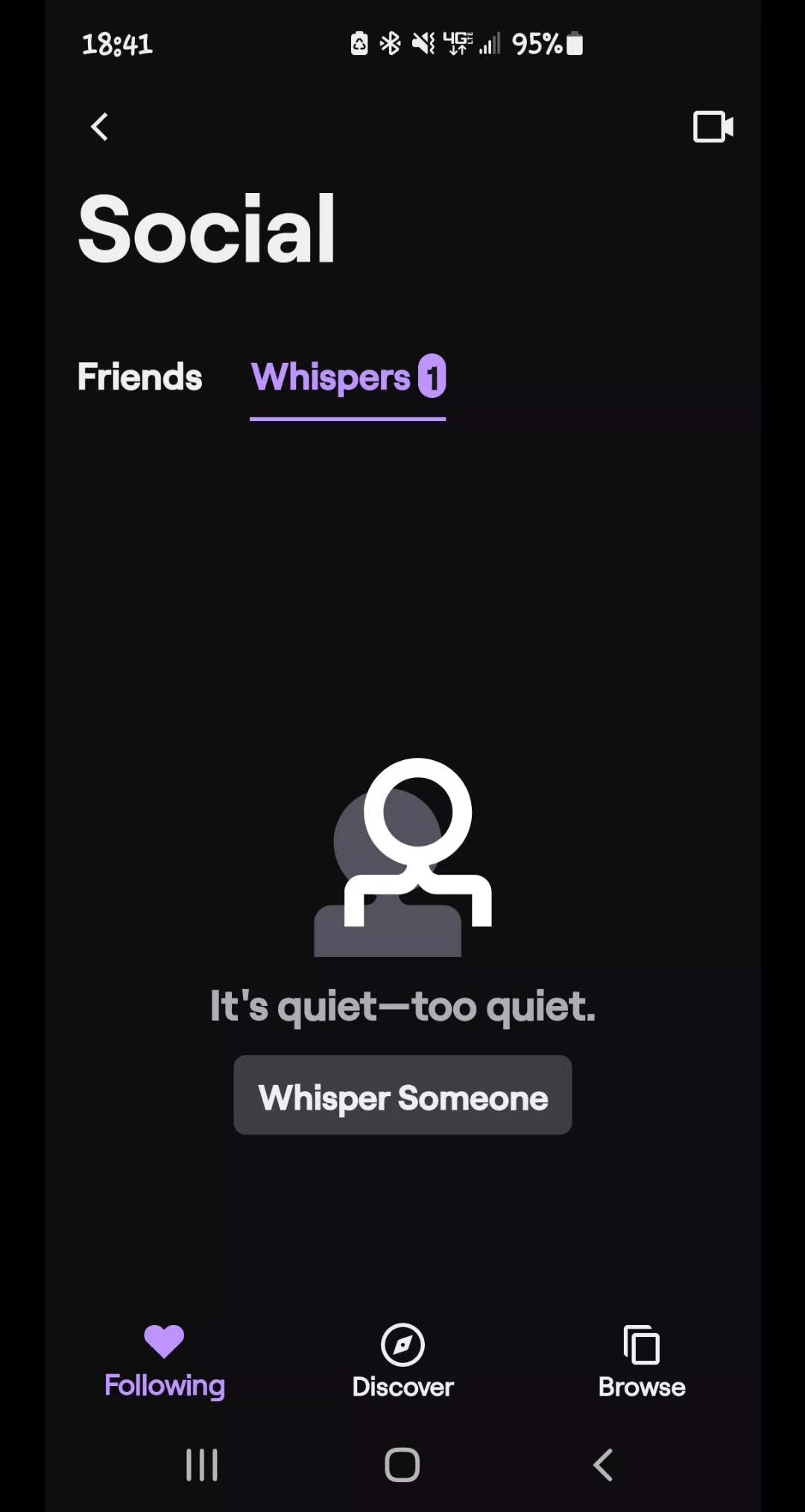805x1512 pixels.
Task: Open the Following tab
Action: pos(164,1361)
